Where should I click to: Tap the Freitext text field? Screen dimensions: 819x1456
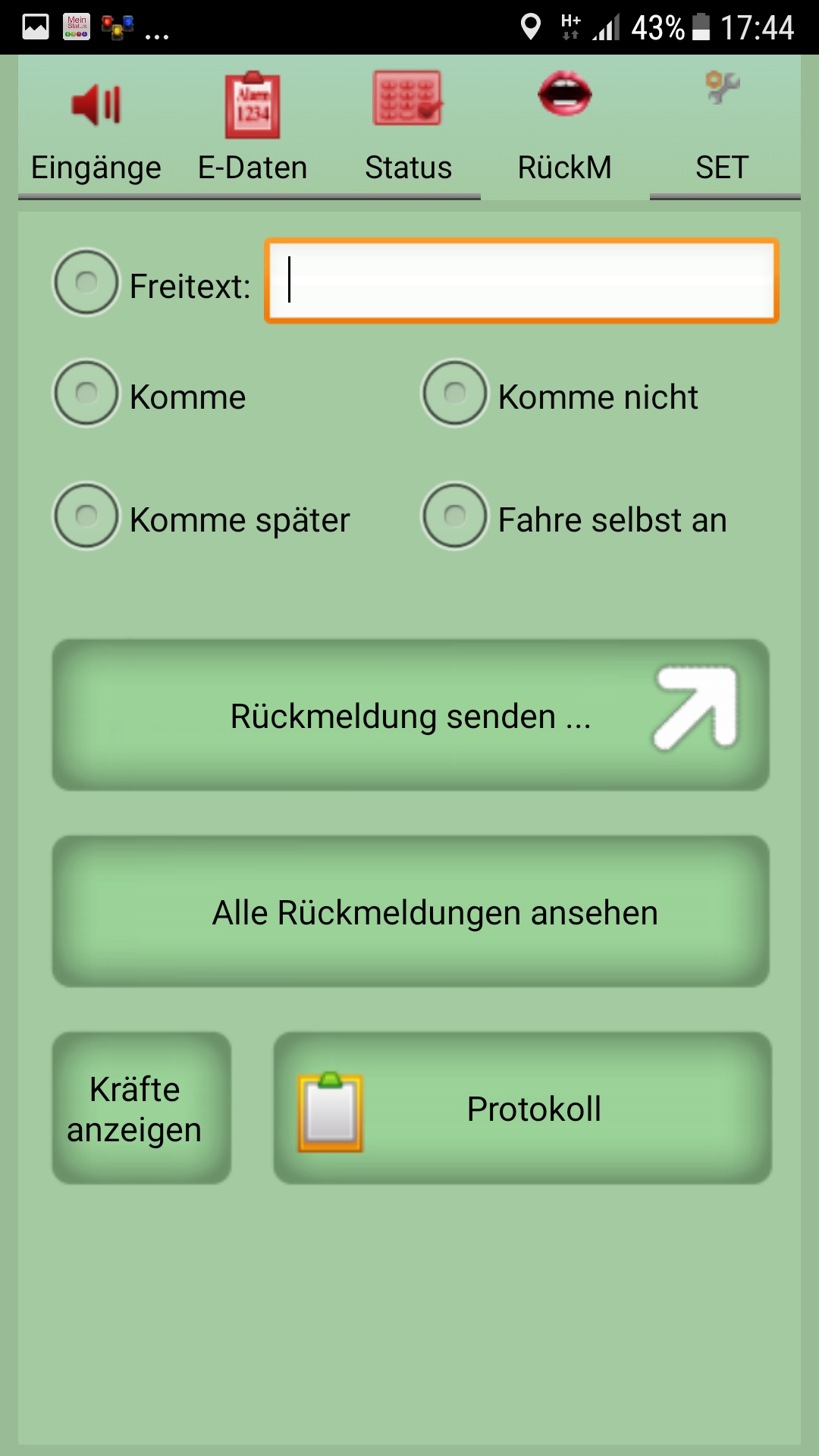(x=522, y=281)
